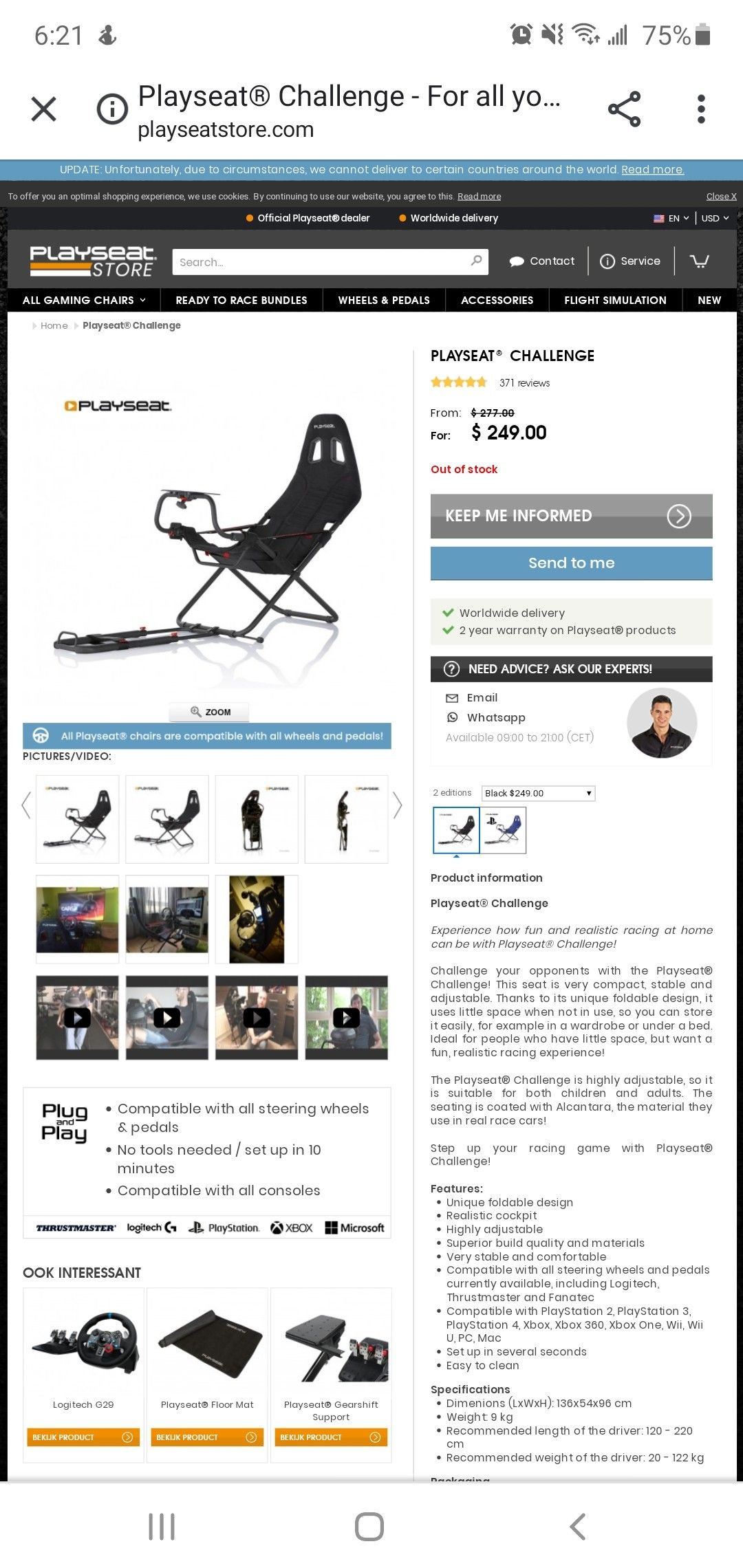This screenshot has height=1568, width=743.
Task: Tap the site search field
Action: click(330, 262)
